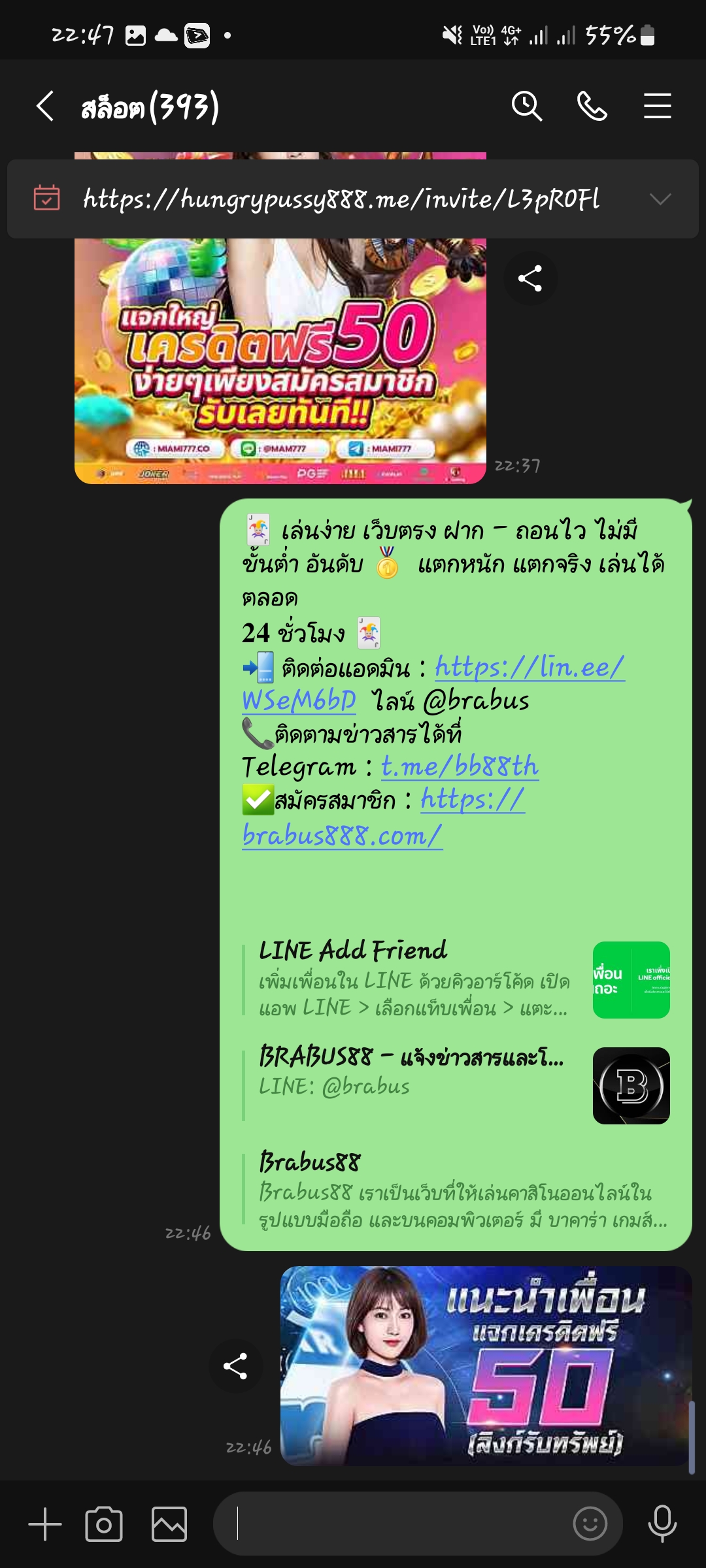Launch the camera from the chat bar

pos(104,1524)
